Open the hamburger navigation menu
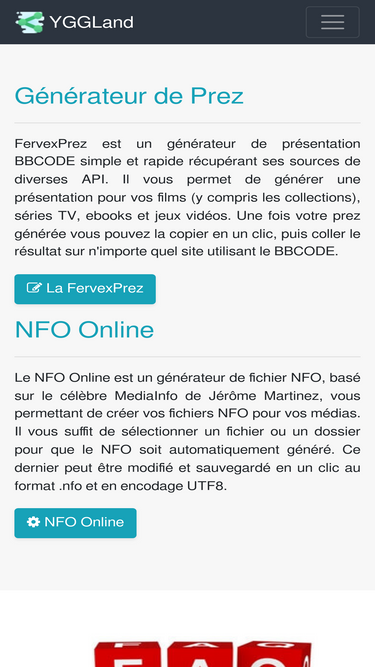Screen dimensions: 375x667 (332, 22)
